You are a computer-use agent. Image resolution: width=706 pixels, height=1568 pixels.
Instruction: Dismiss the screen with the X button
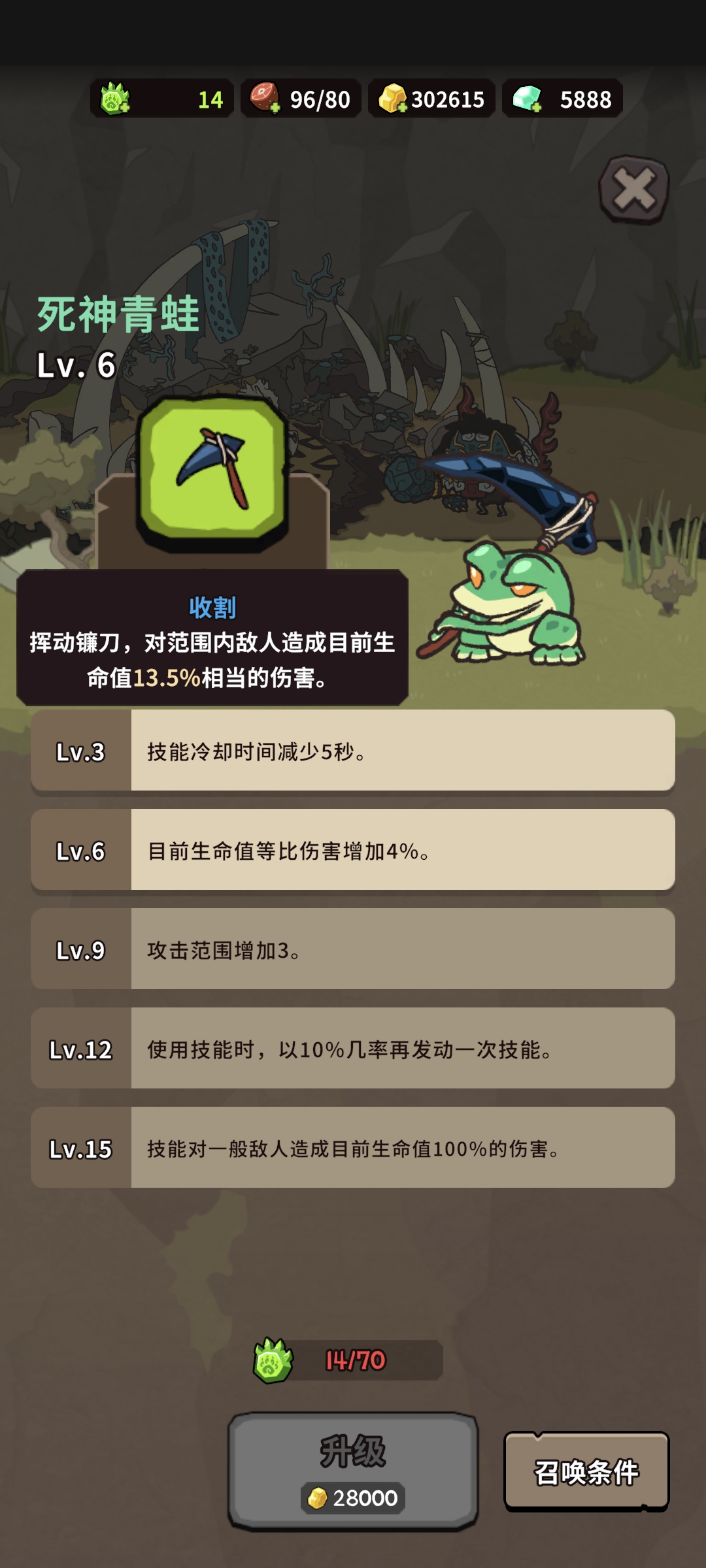pos(633,189)
